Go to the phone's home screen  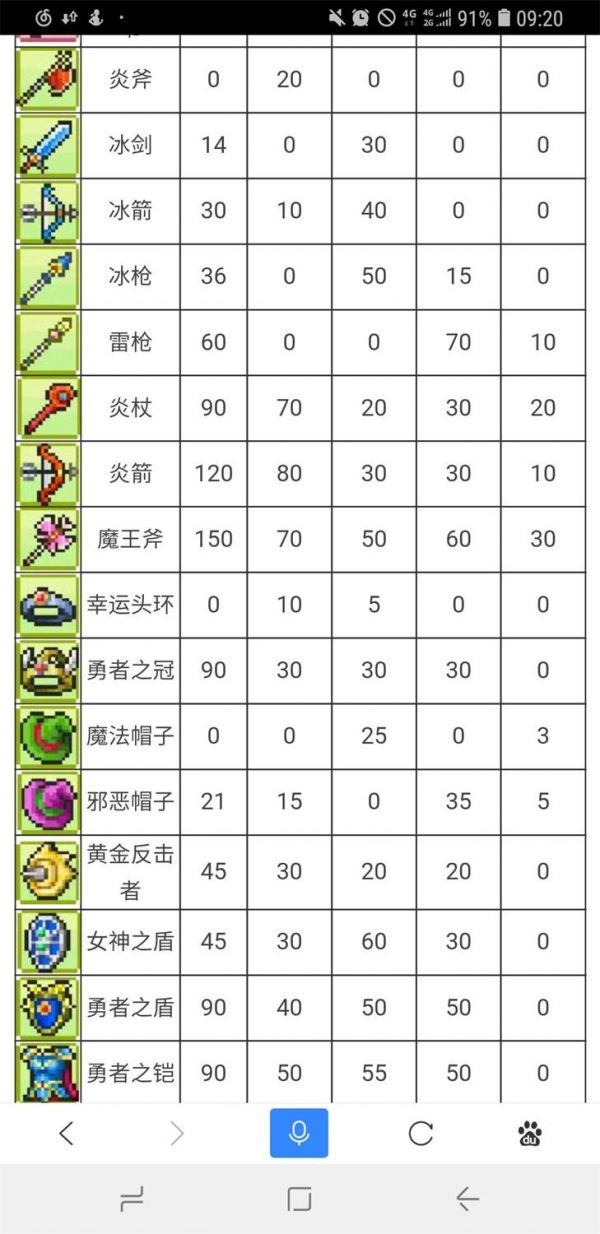click(x=299, y=1199)
